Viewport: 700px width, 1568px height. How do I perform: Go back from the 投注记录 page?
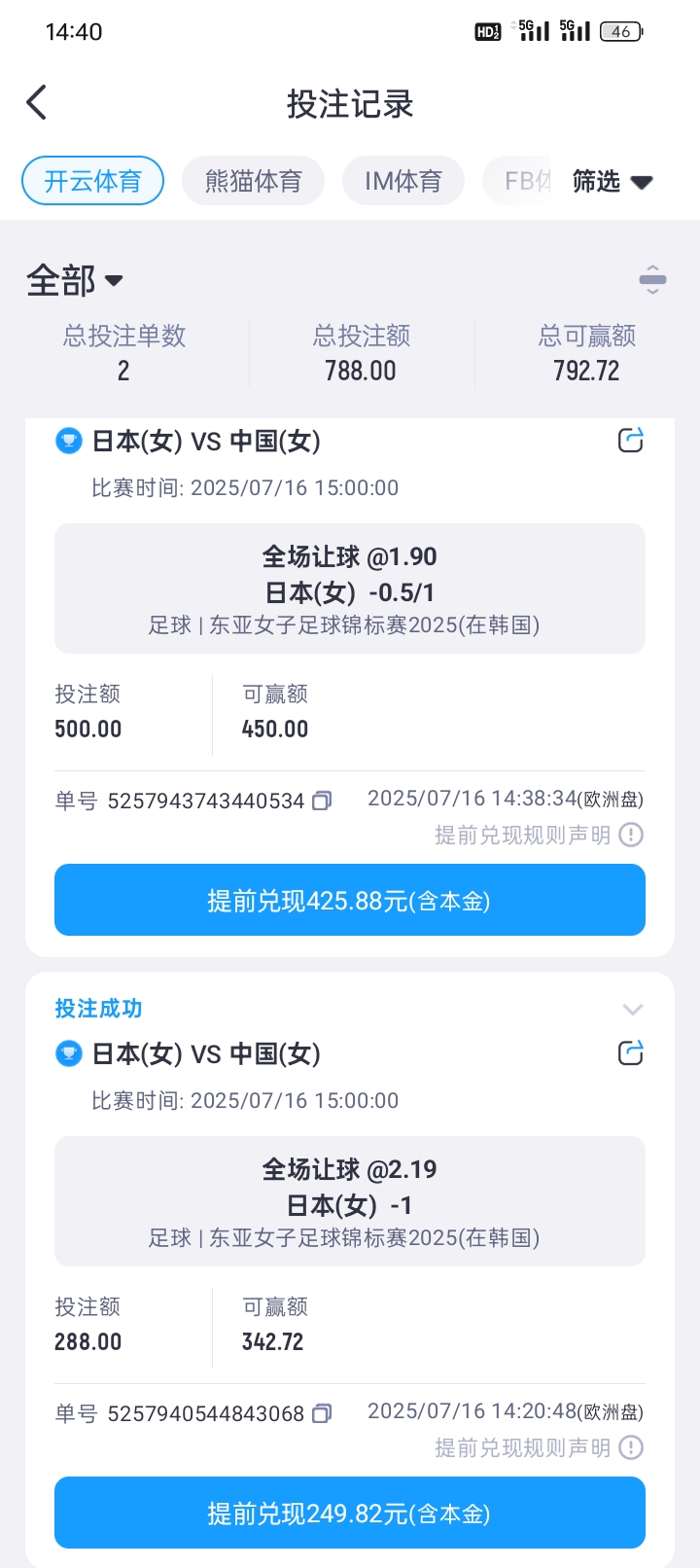tap(37, 102)
